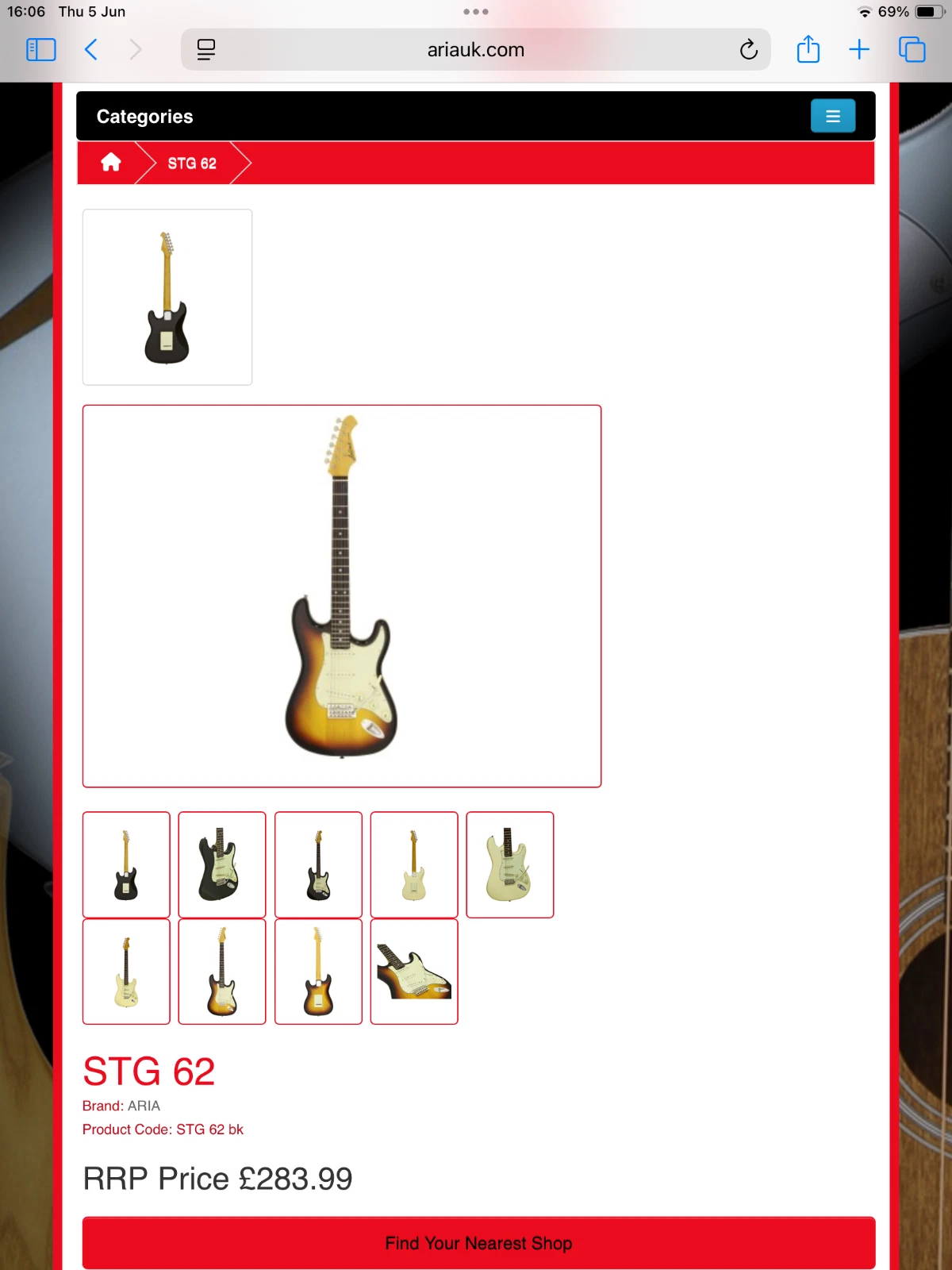The height and width of the screenshot is (1270, 952).
Task: Reload the current page
Action: coord(748,50)
